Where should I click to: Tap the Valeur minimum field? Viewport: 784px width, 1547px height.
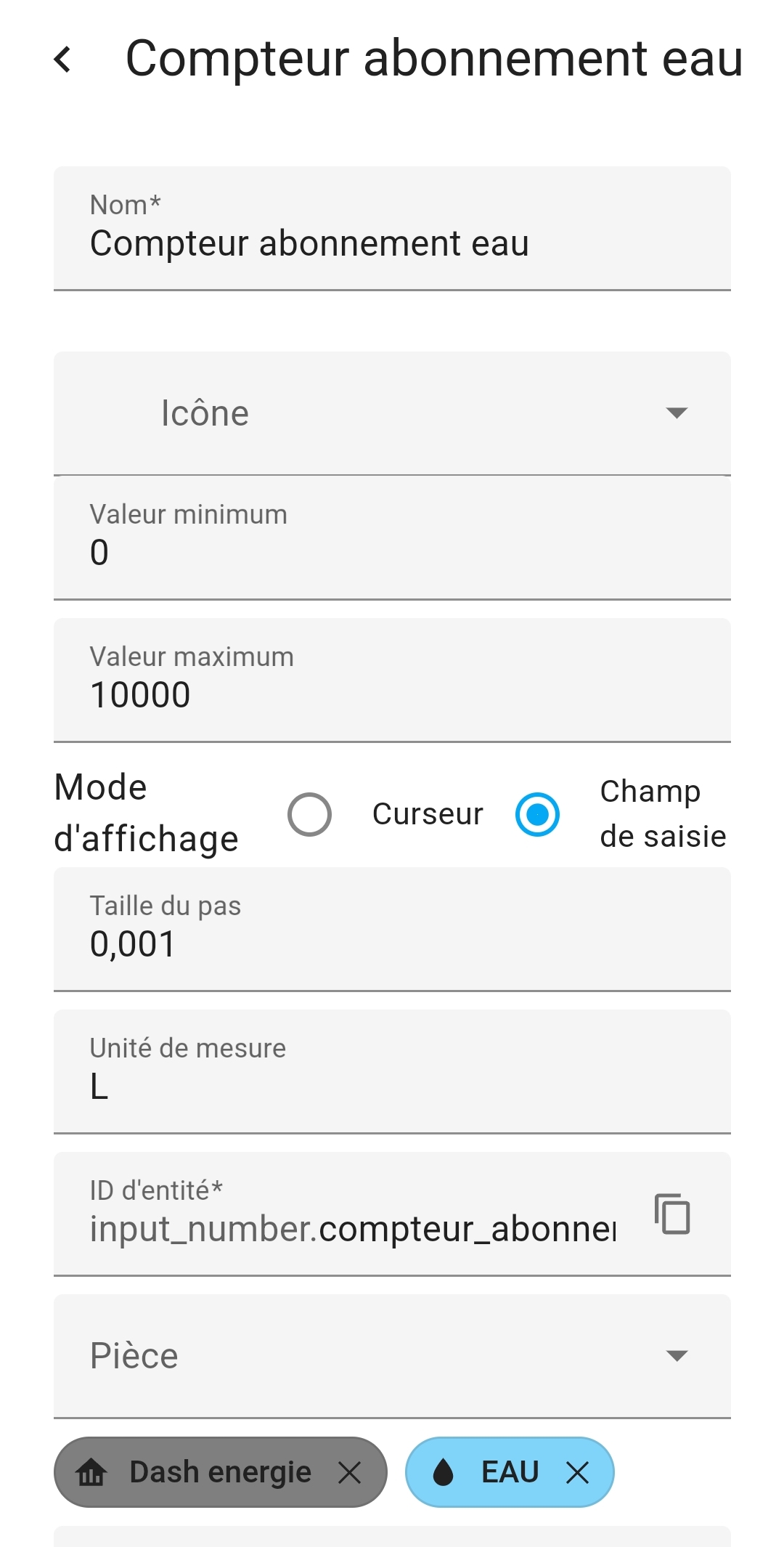392,538
